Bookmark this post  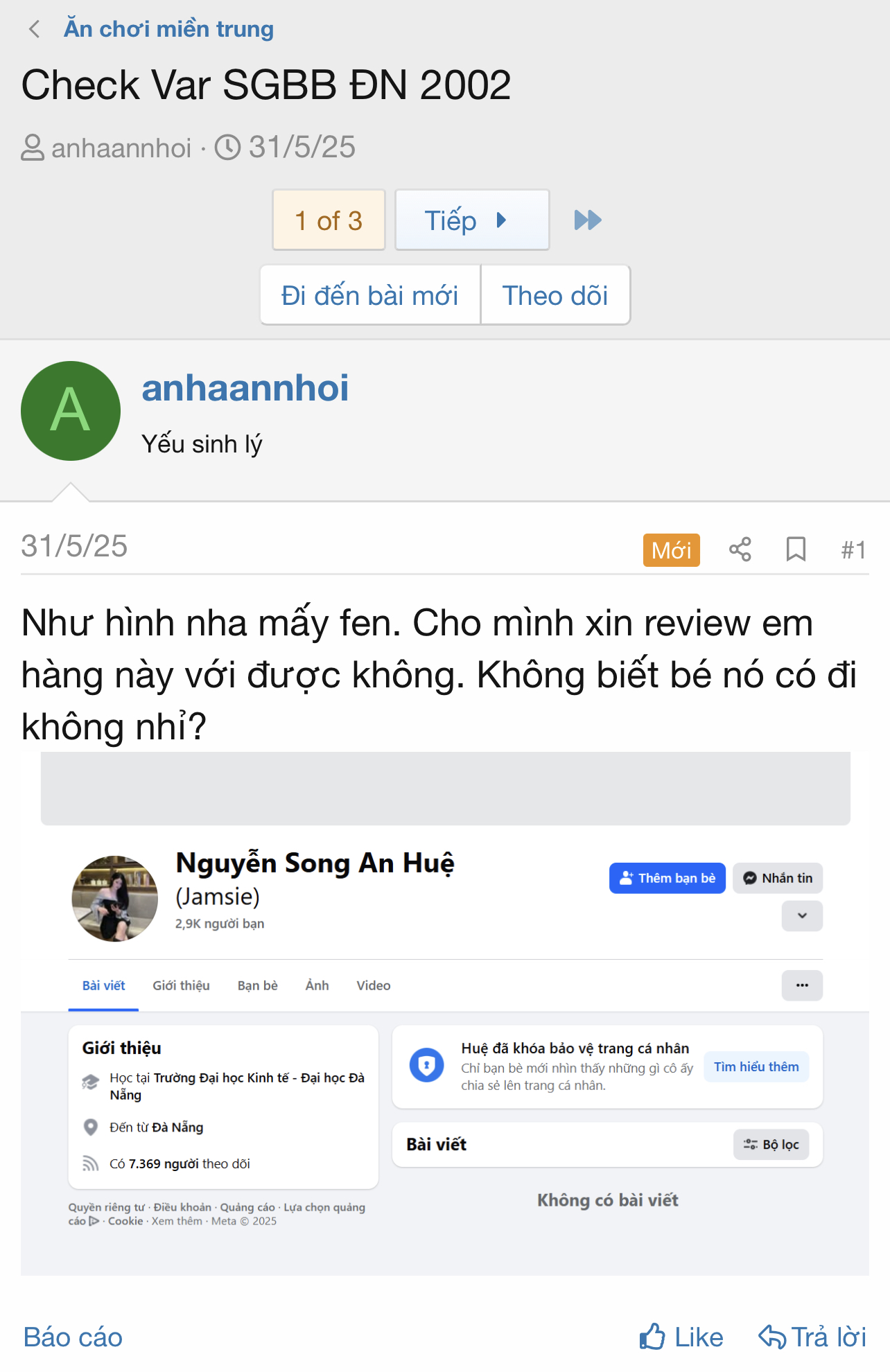point(796,549)
